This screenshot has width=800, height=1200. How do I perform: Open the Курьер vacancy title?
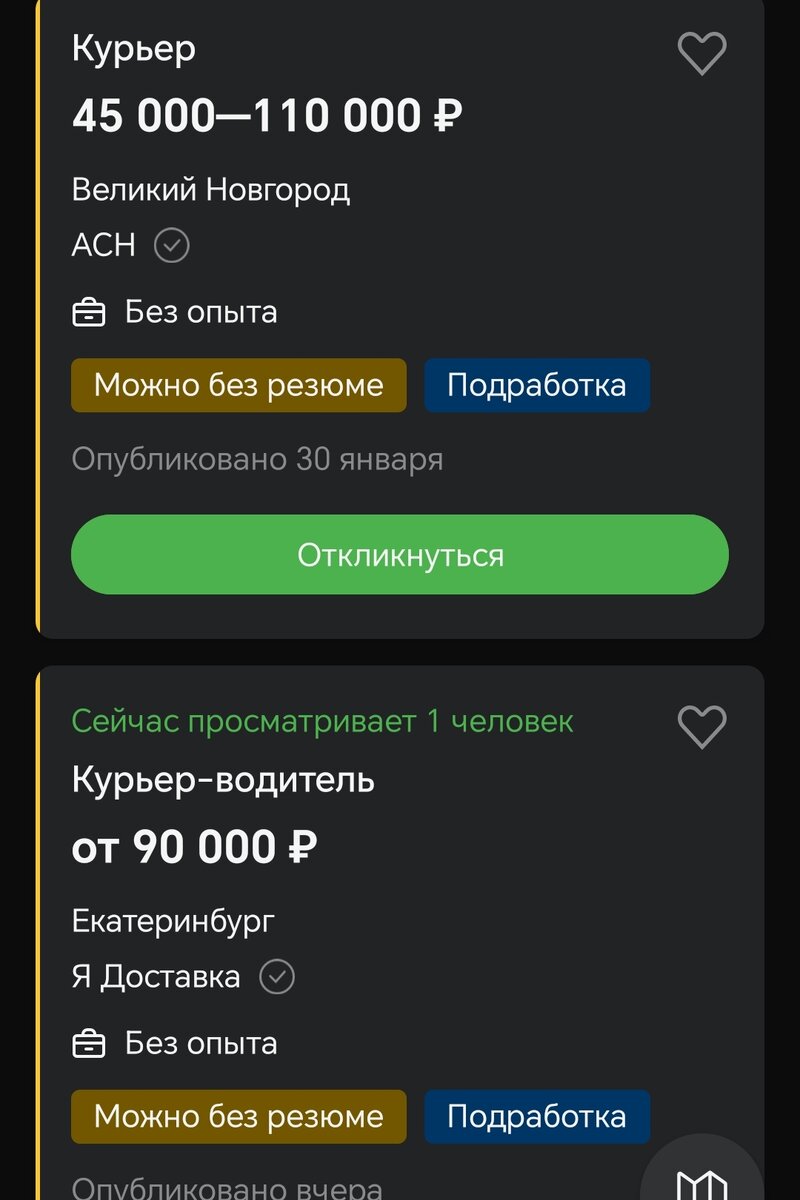tap(133, 48)
